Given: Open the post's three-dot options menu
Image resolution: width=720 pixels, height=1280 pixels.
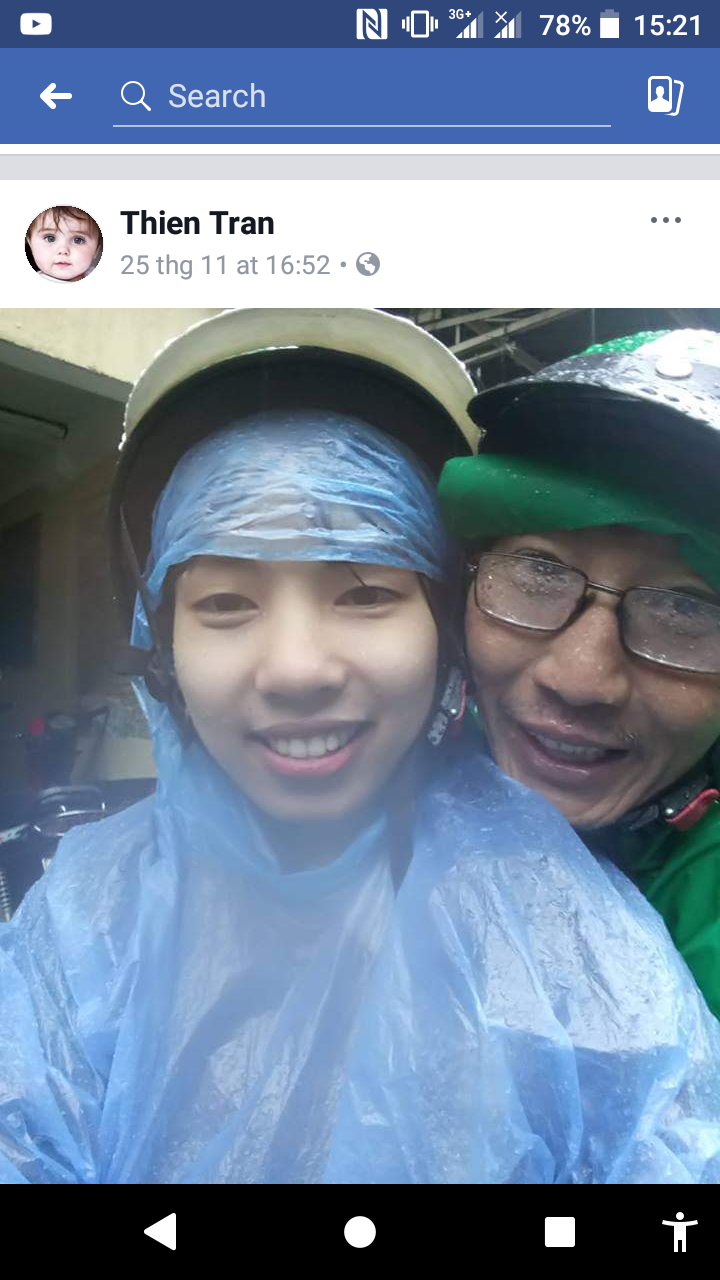Looking at the screenshot, I should point(665,220).
